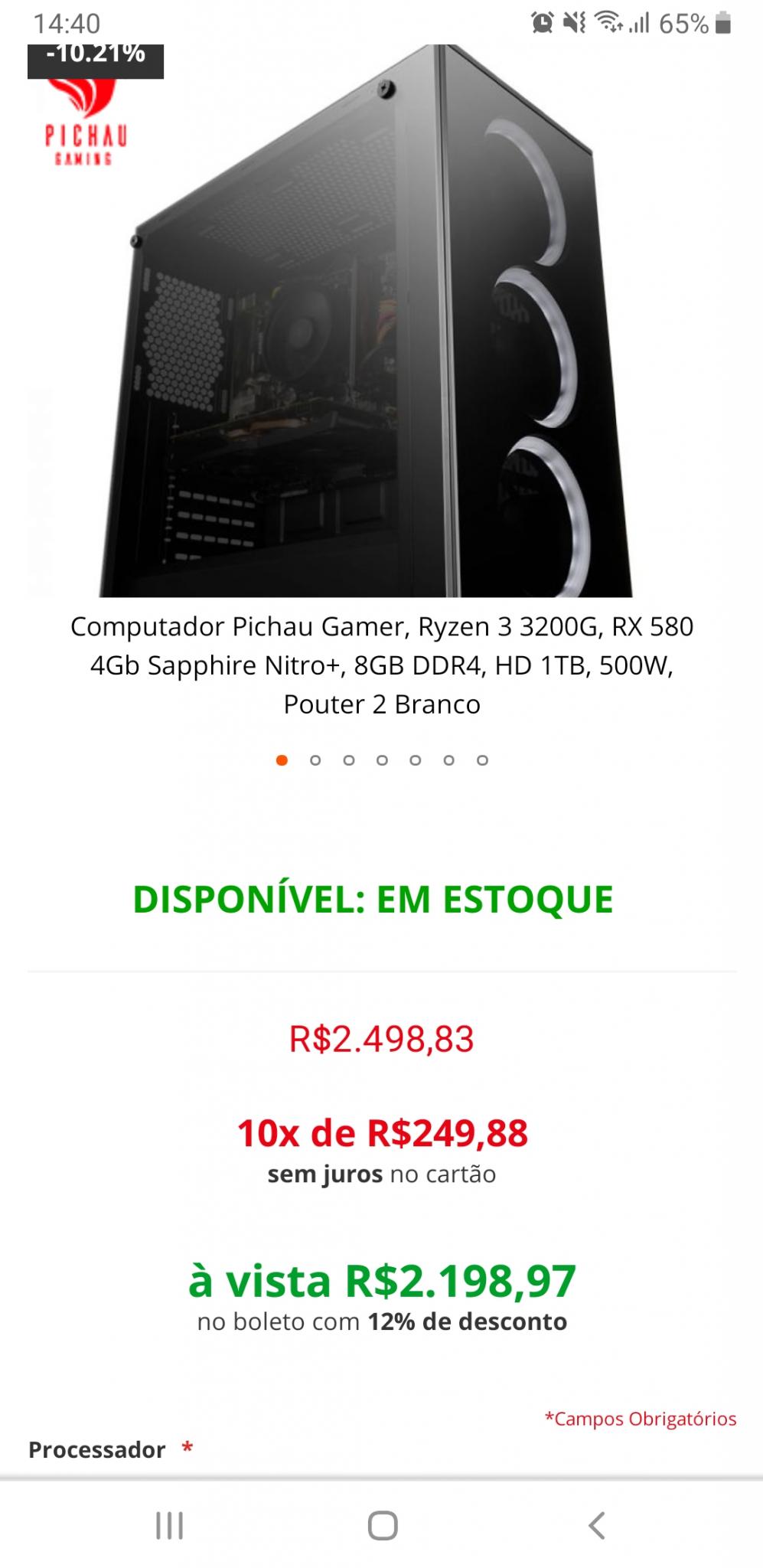Open the recent apps overview
763x1568 pixels.
coord(169,1525)
